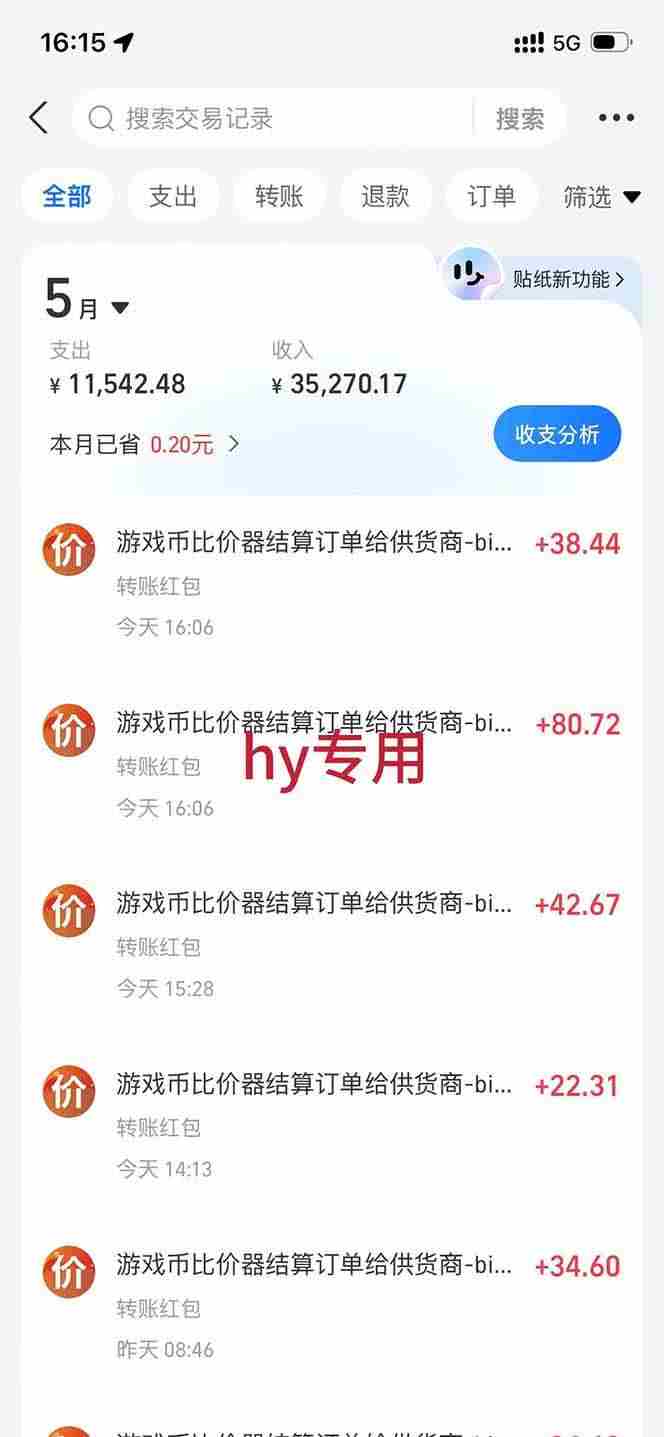Open the +22.31 transaction record
Image resolution: width=664 pixels, height=1437 pixels.
(332, 1126)
